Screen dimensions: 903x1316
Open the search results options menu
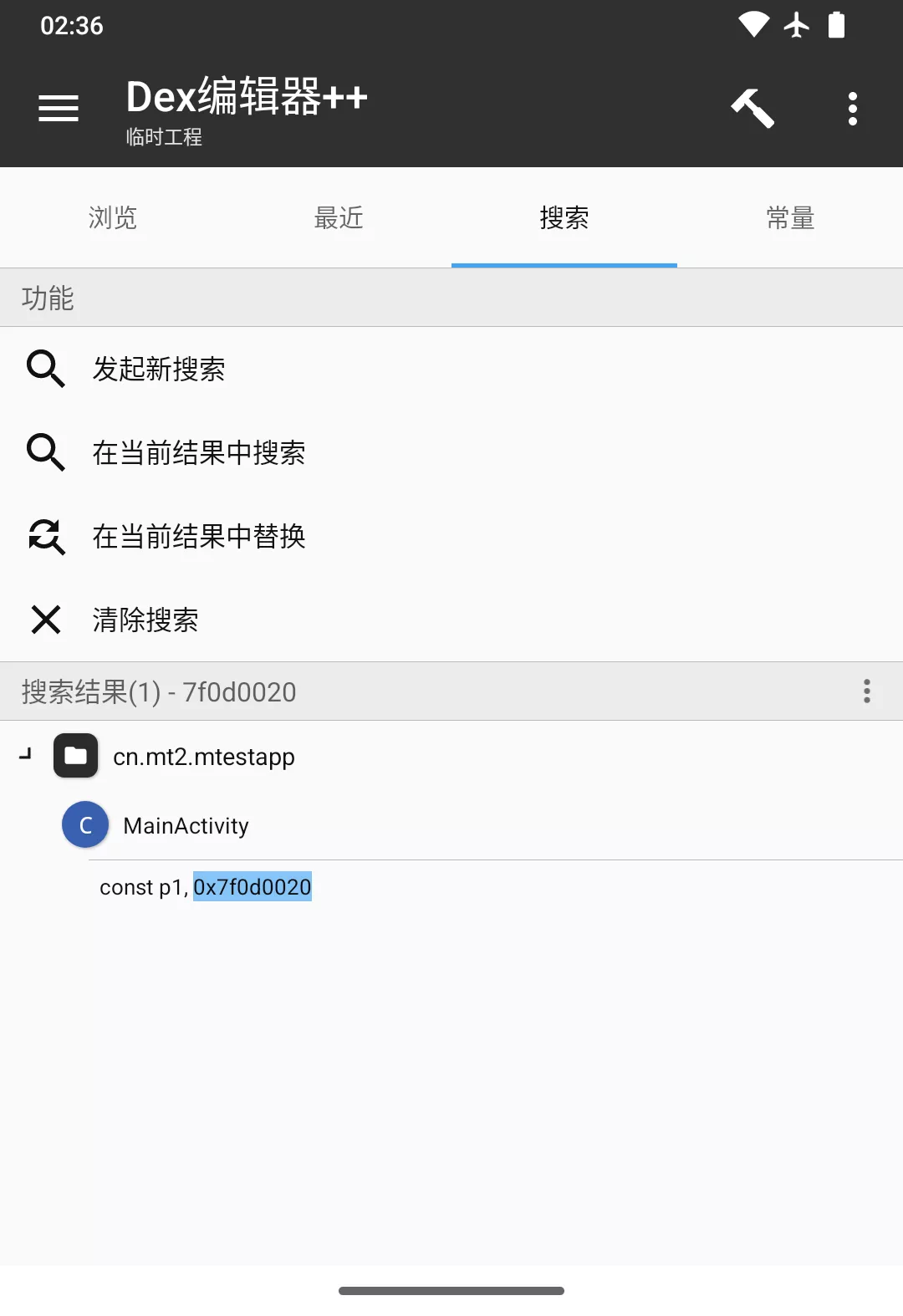[x=866, y=691]
